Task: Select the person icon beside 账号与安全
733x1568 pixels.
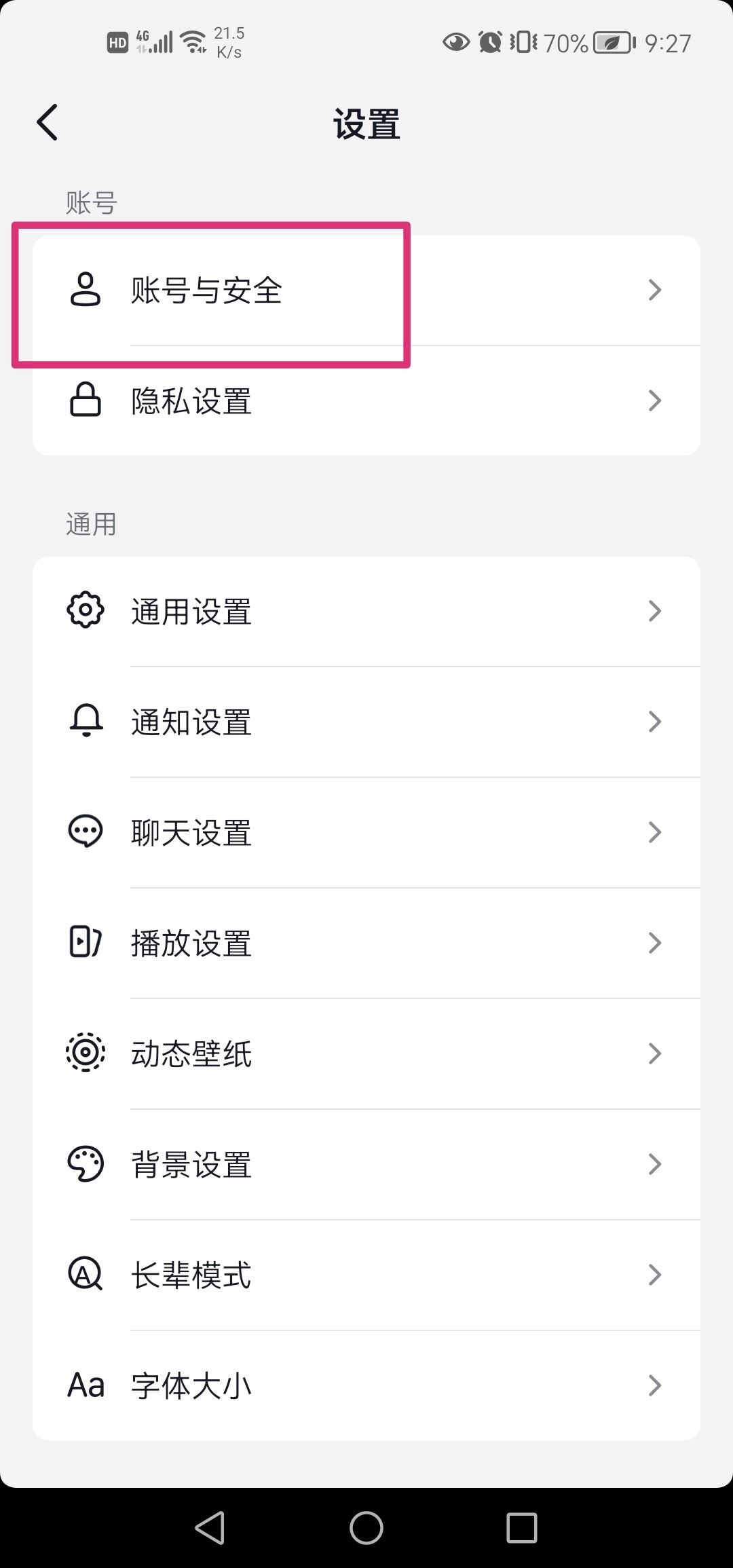Action: [85, 290]
